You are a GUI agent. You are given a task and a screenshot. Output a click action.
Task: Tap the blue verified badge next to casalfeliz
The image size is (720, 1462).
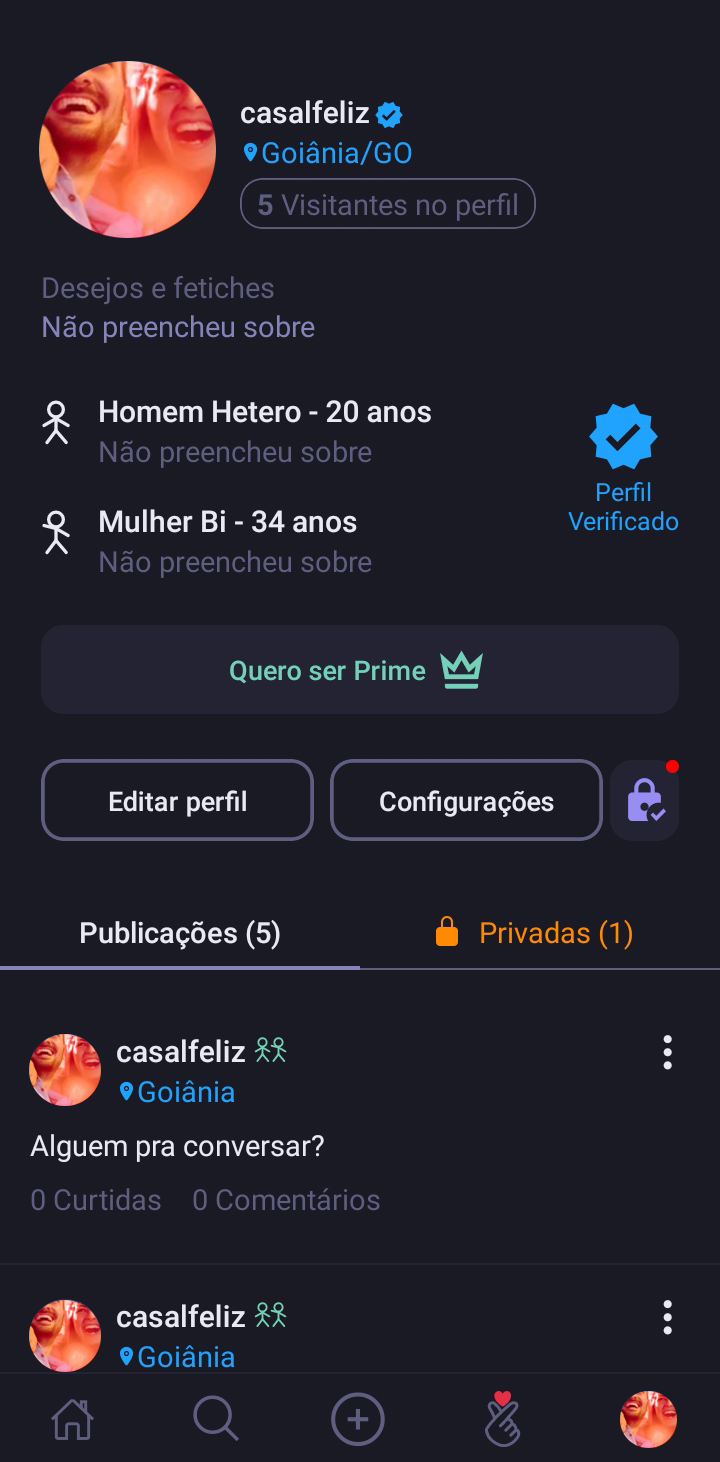pyautogui.click(x=389, y=114)
